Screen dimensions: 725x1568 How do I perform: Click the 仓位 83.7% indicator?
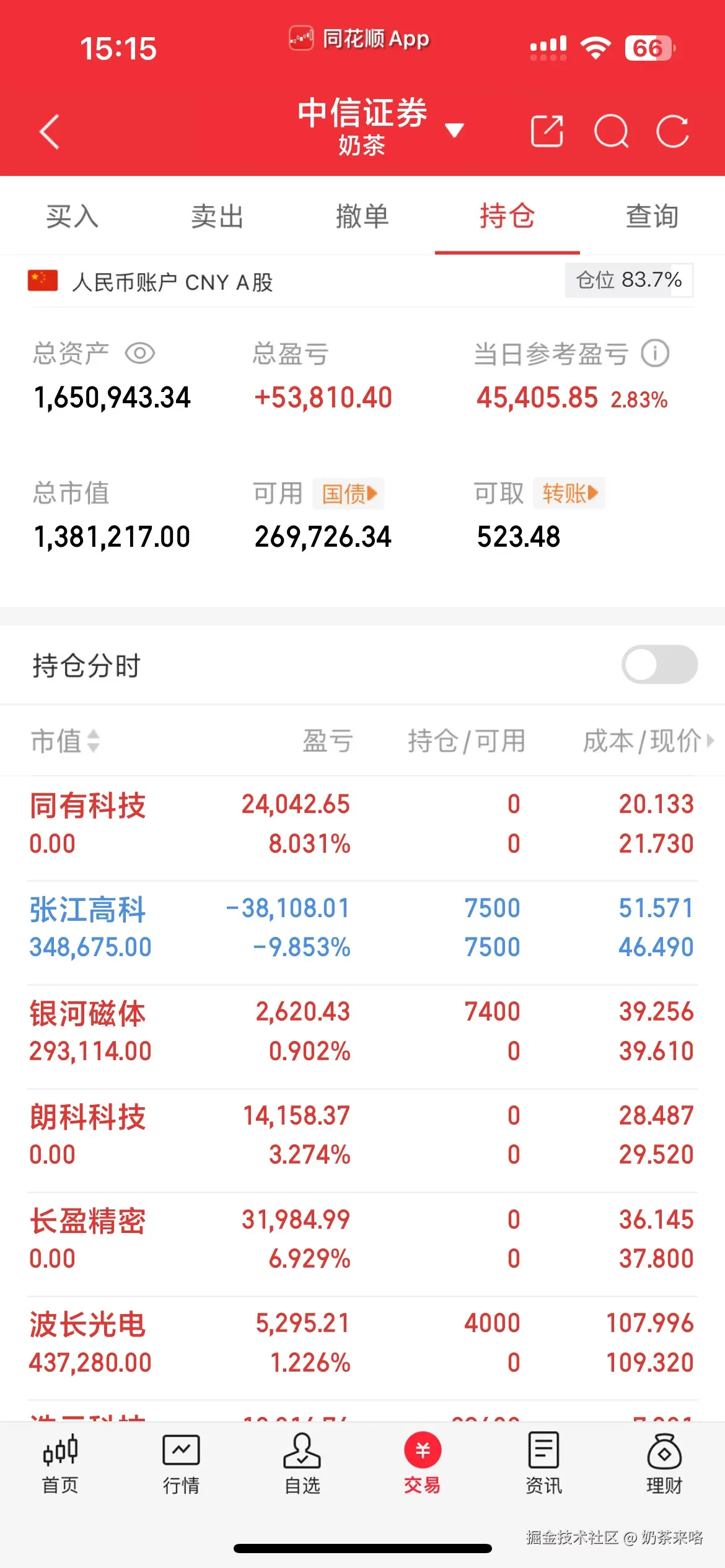[629, 280]
